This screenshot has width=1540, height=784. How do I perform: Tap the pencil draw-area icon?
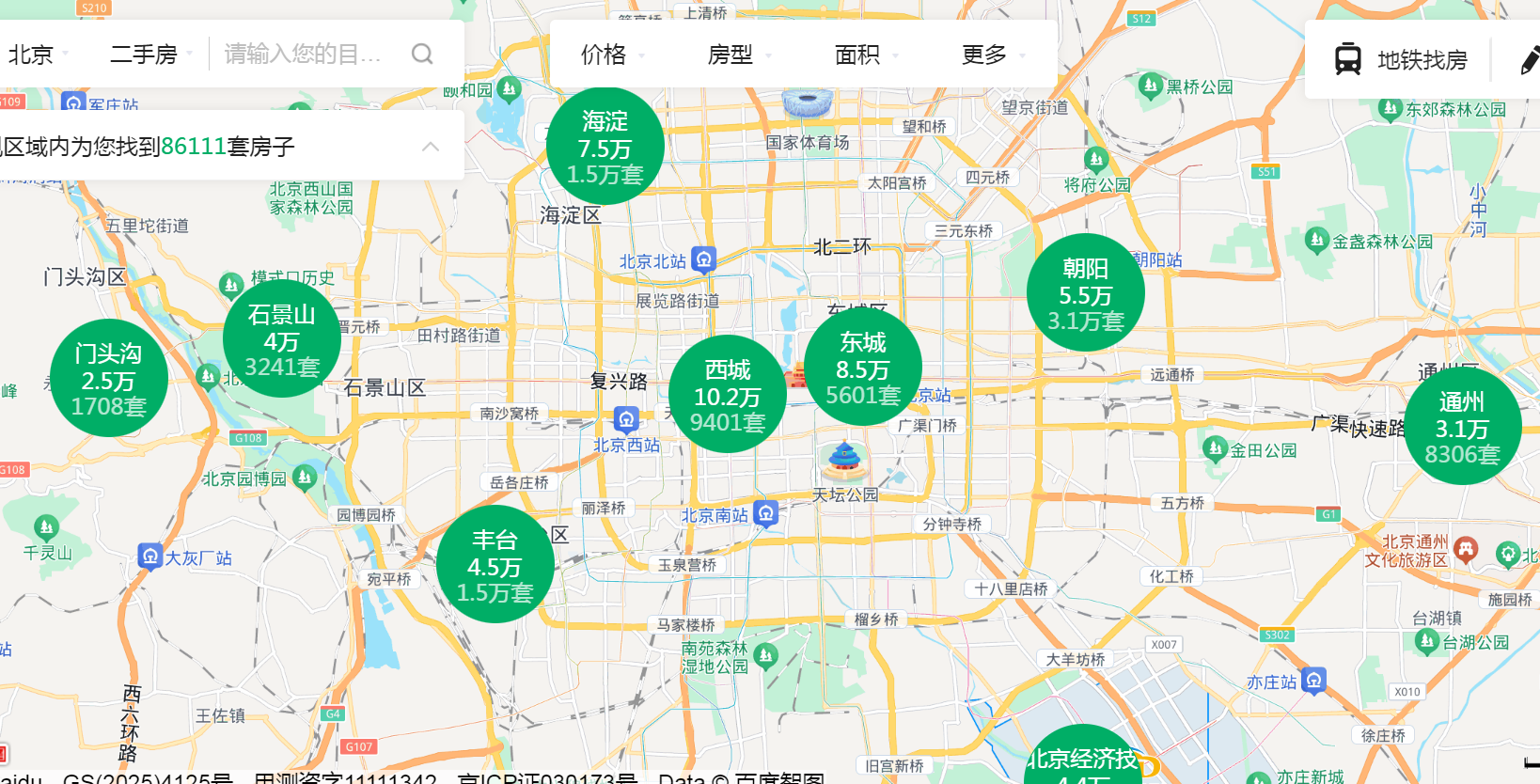tap(1529, 61)
